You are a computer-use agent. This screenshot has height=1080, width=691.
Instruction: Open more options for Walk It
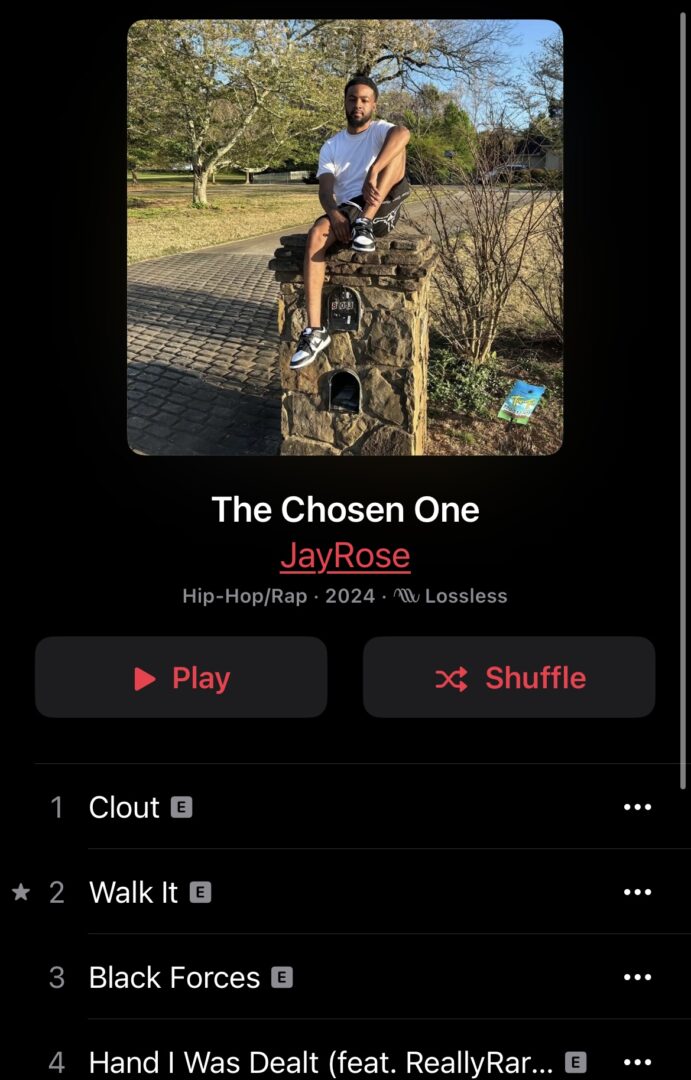[637, 892]
